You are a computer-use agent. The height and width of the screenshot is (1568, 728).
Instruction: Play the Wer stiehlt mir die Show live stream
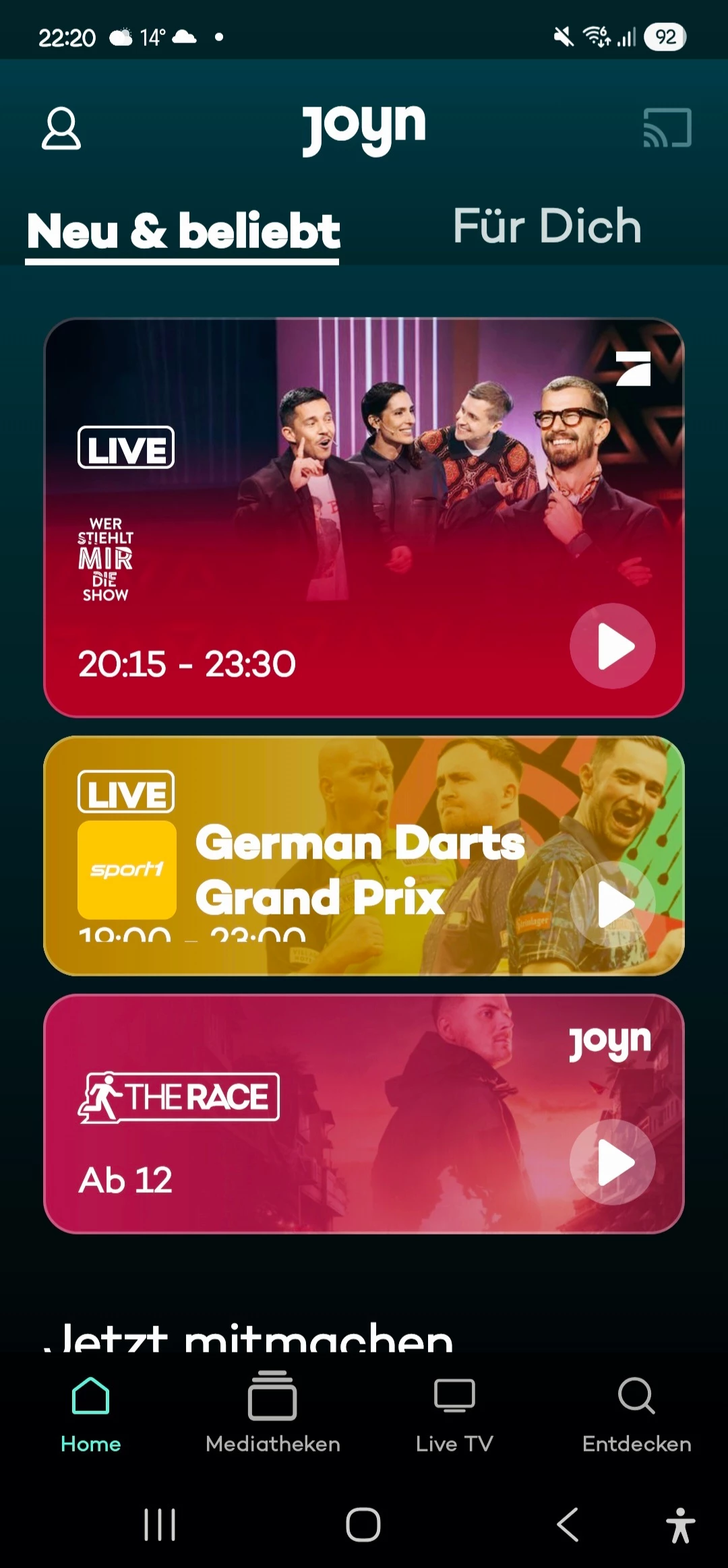pos(612,646)
